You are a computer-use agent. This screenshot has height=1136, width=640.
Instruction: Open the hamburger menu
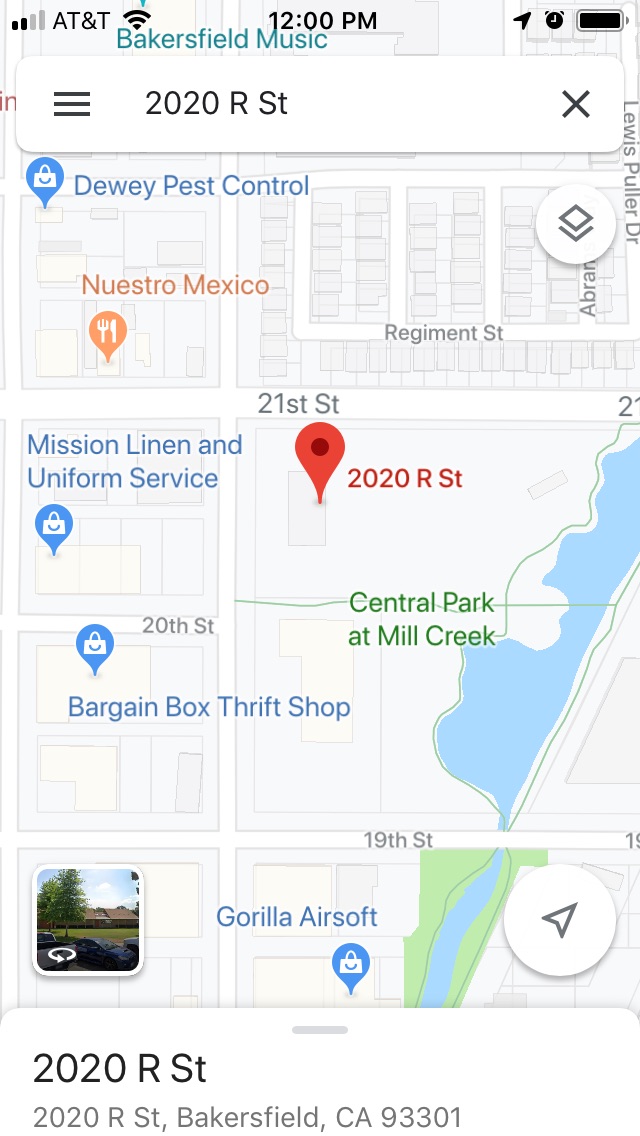(72, 104)
